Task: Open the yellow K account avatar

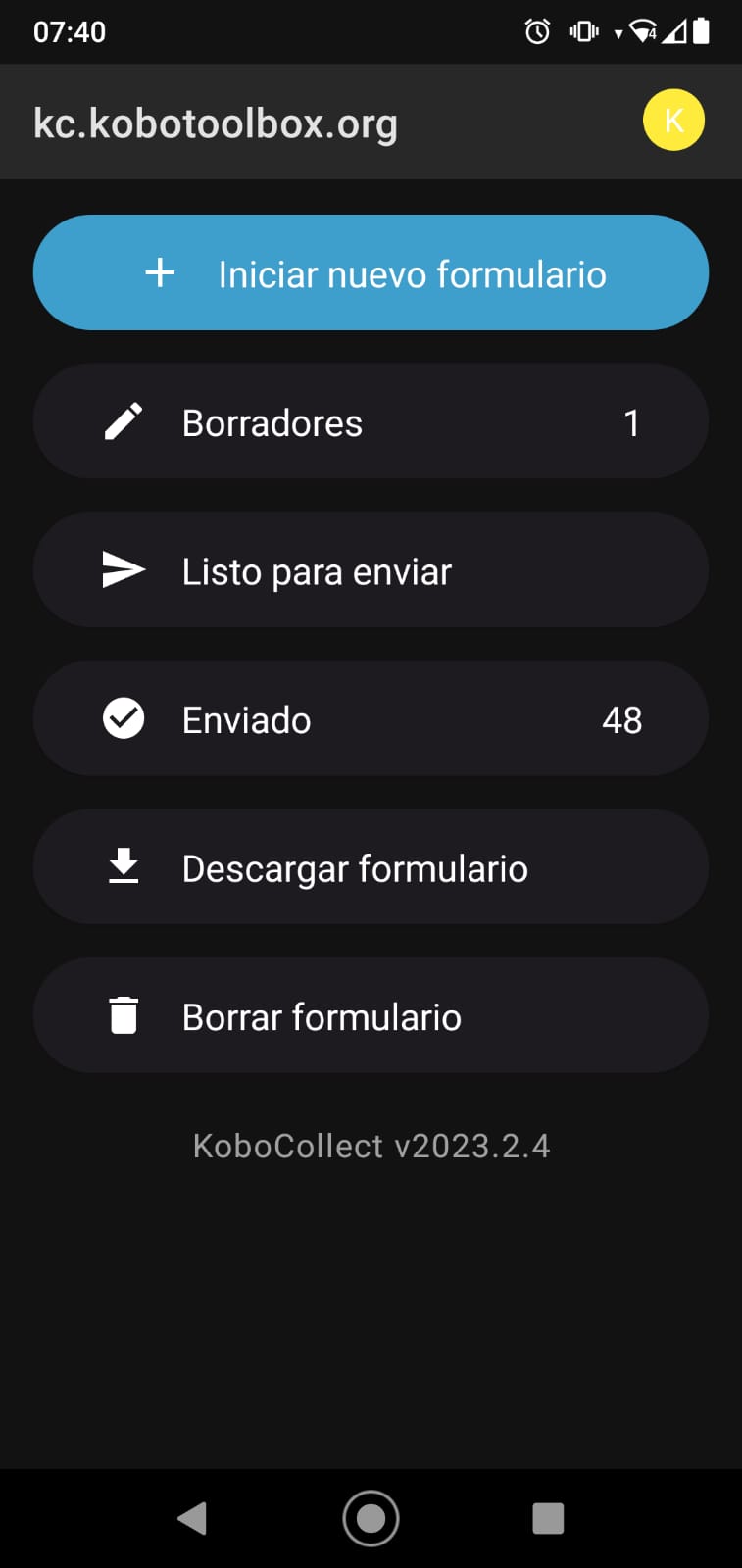Action: click(673, 120)
